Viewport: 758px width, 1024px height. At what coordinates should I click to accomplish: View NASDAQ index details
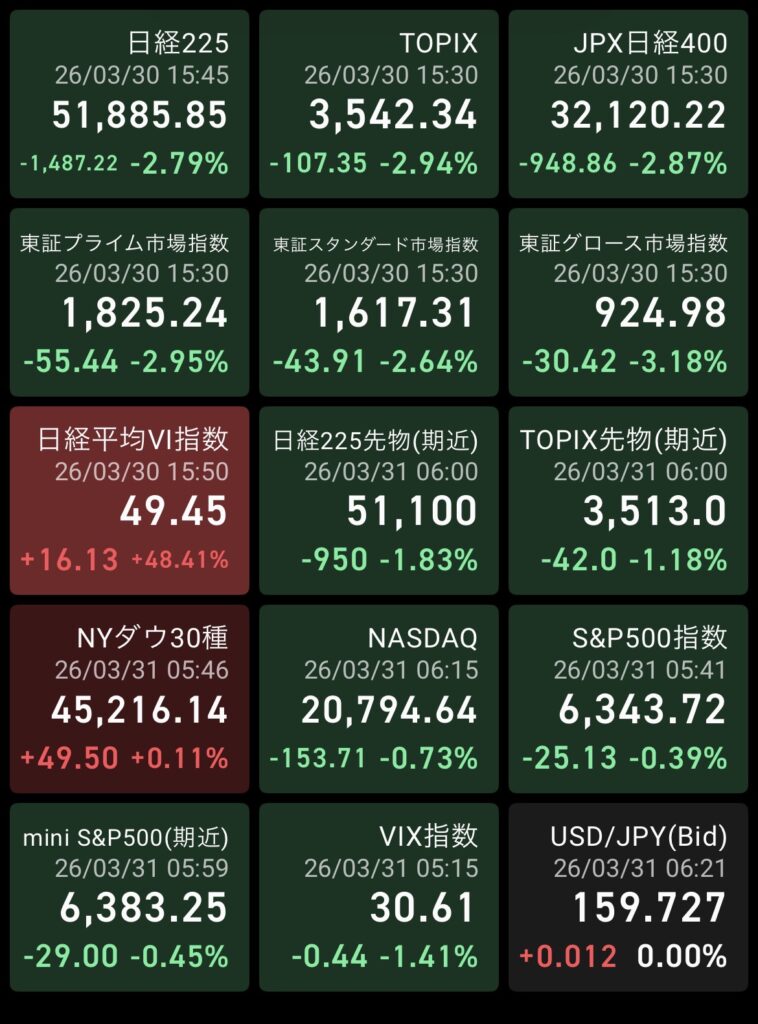click(378, 698)
